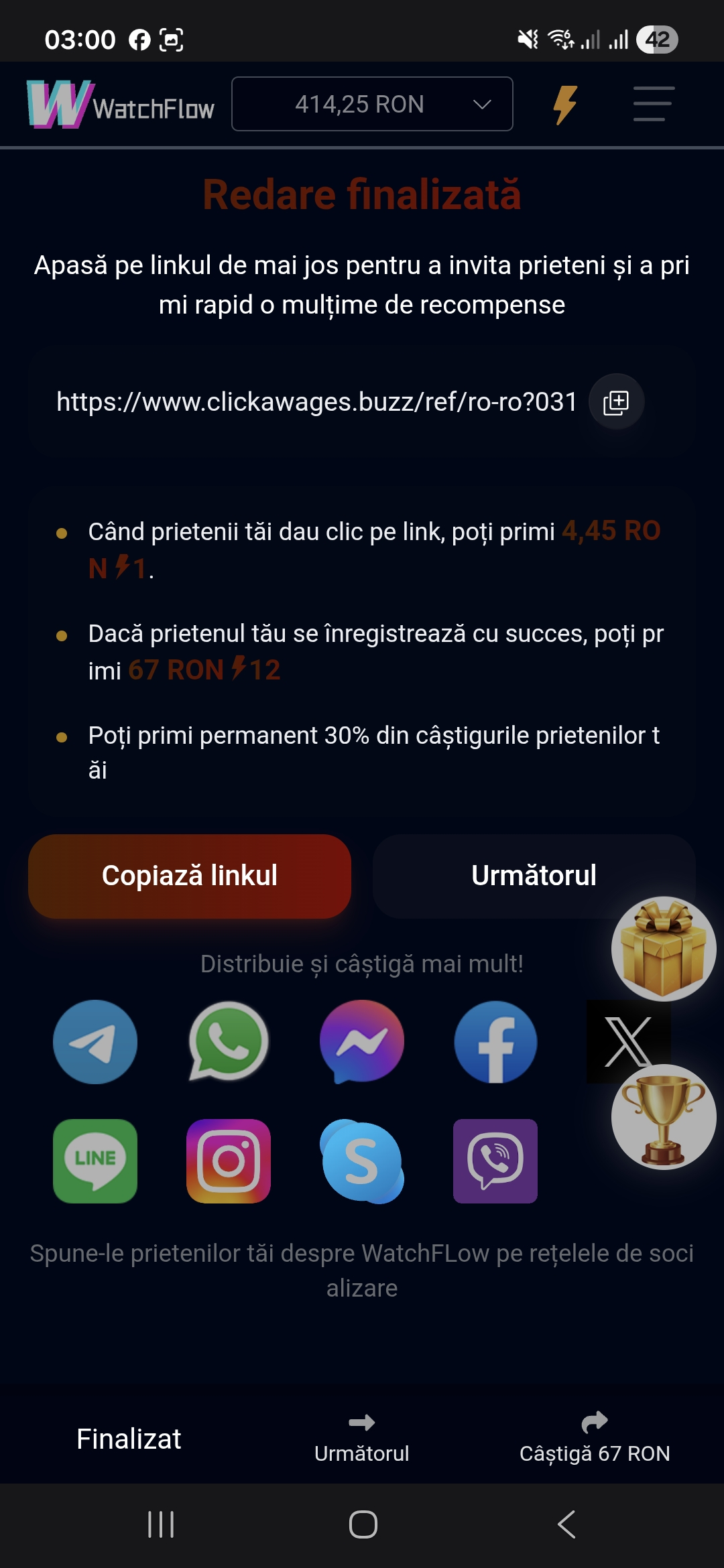Share through Skype
The height and width of the screenshot is (1568, 724).
pyautogui.click(x=362, y=1161)
